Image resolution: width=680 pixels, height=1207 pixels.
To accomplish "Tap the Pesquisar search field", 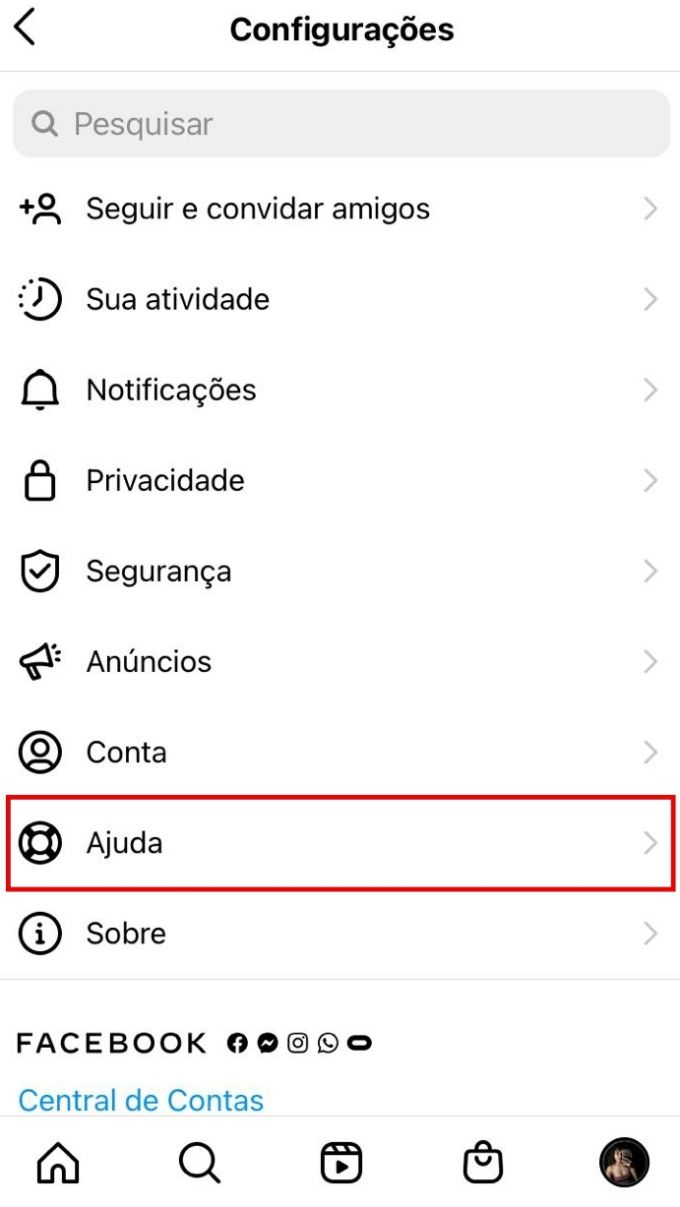I will [341, 124].
